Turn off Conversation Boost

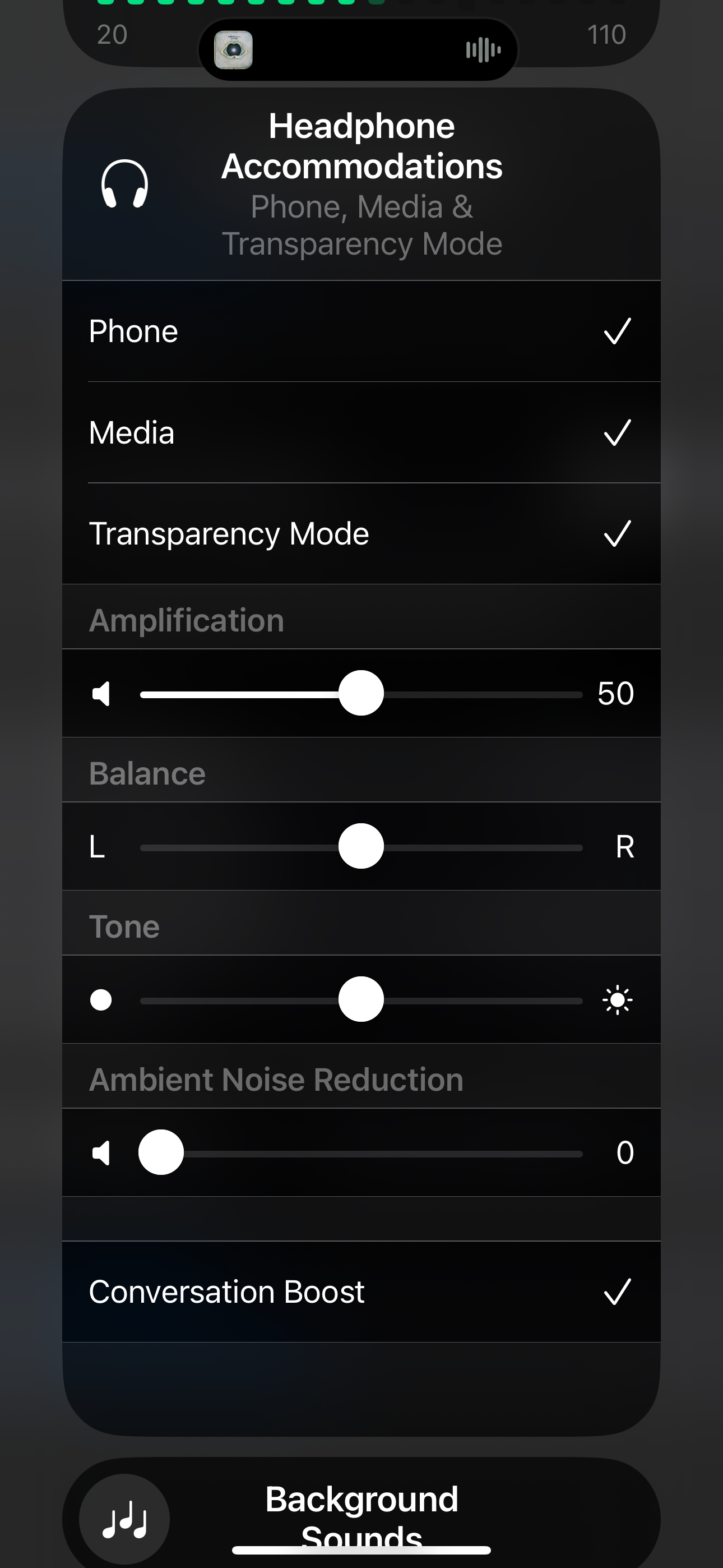[x=361, y=1292]
